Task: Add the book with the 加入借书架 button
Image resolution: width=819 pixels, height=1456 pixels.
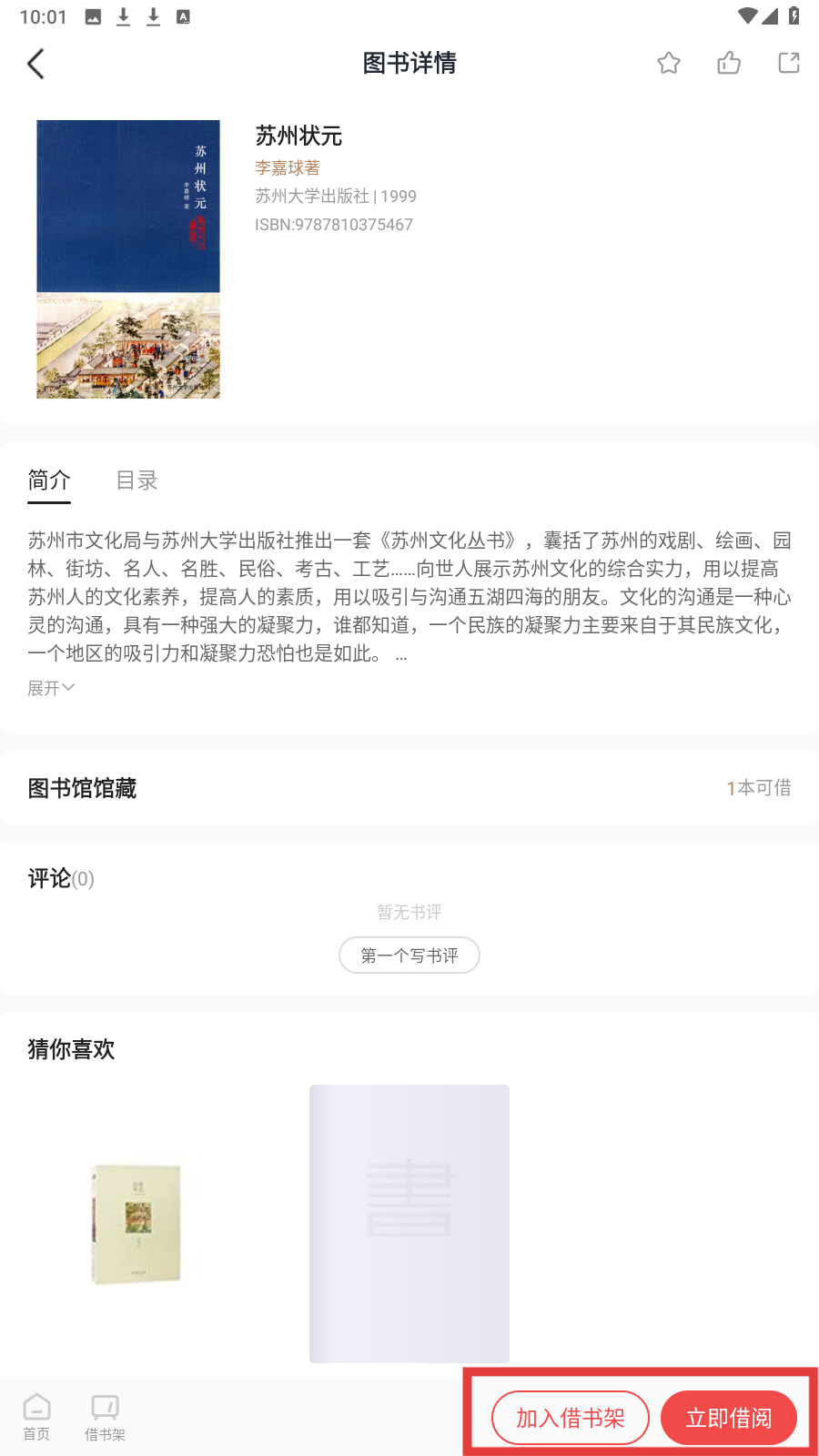Action: (x=571, y=1418)
